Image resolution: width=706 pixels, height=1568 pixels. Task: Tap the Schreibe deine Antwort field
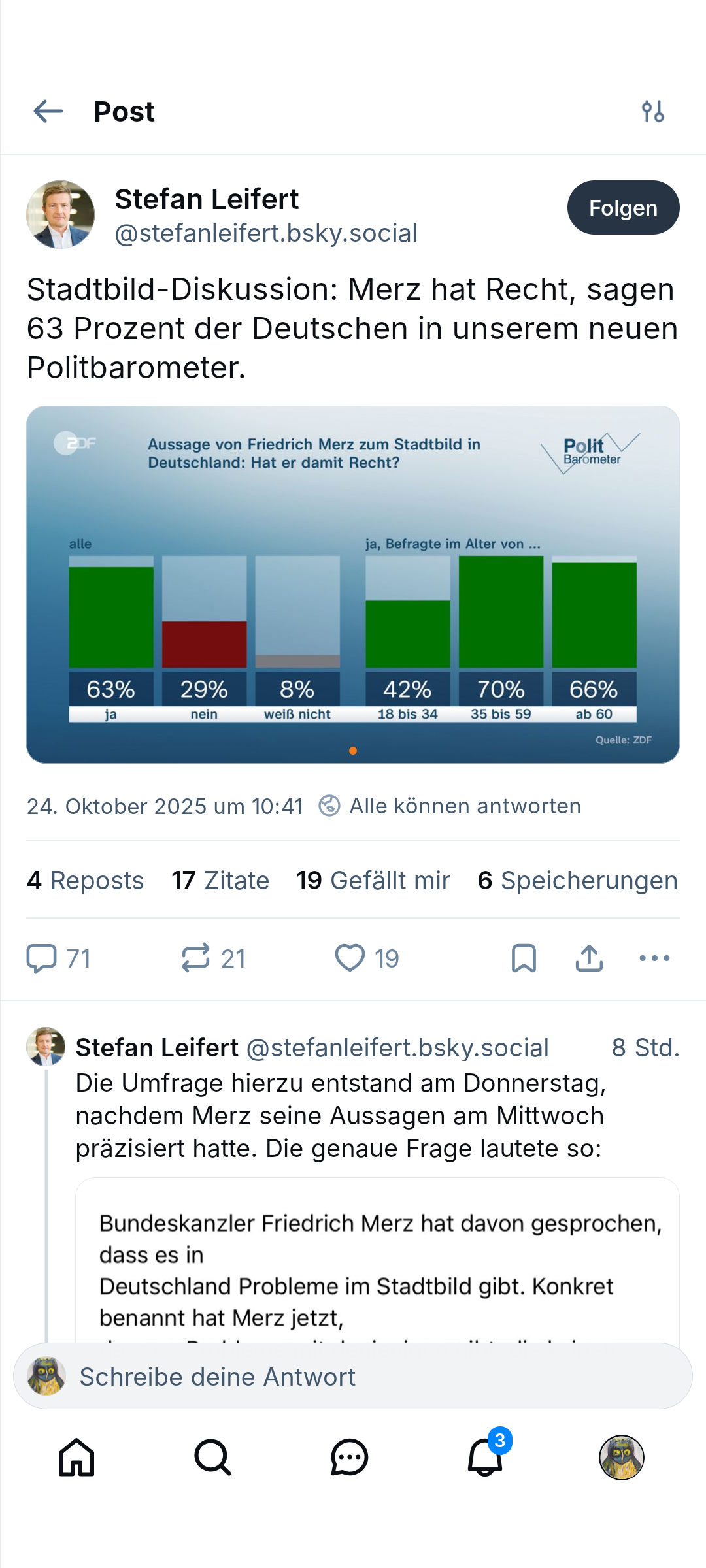pyautogui.click(x=353, y=1377)
